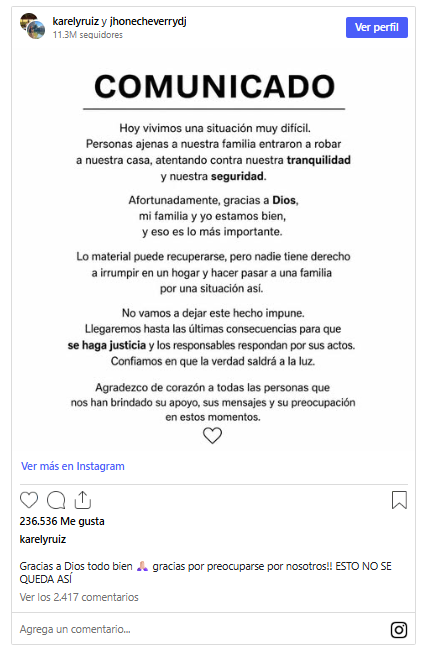
Task: Like the post with the heart icon
Action: [29, 500]
